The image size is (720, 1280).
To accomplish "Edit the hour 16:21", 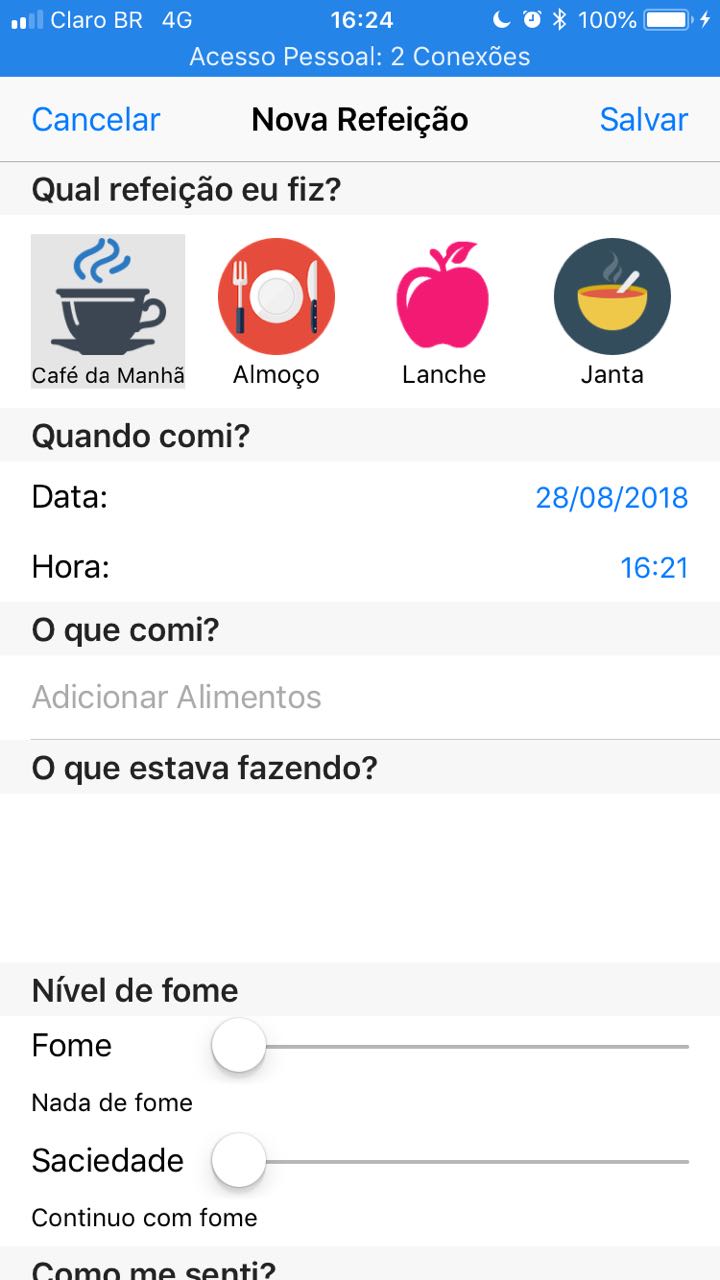I will coord(654,568).
